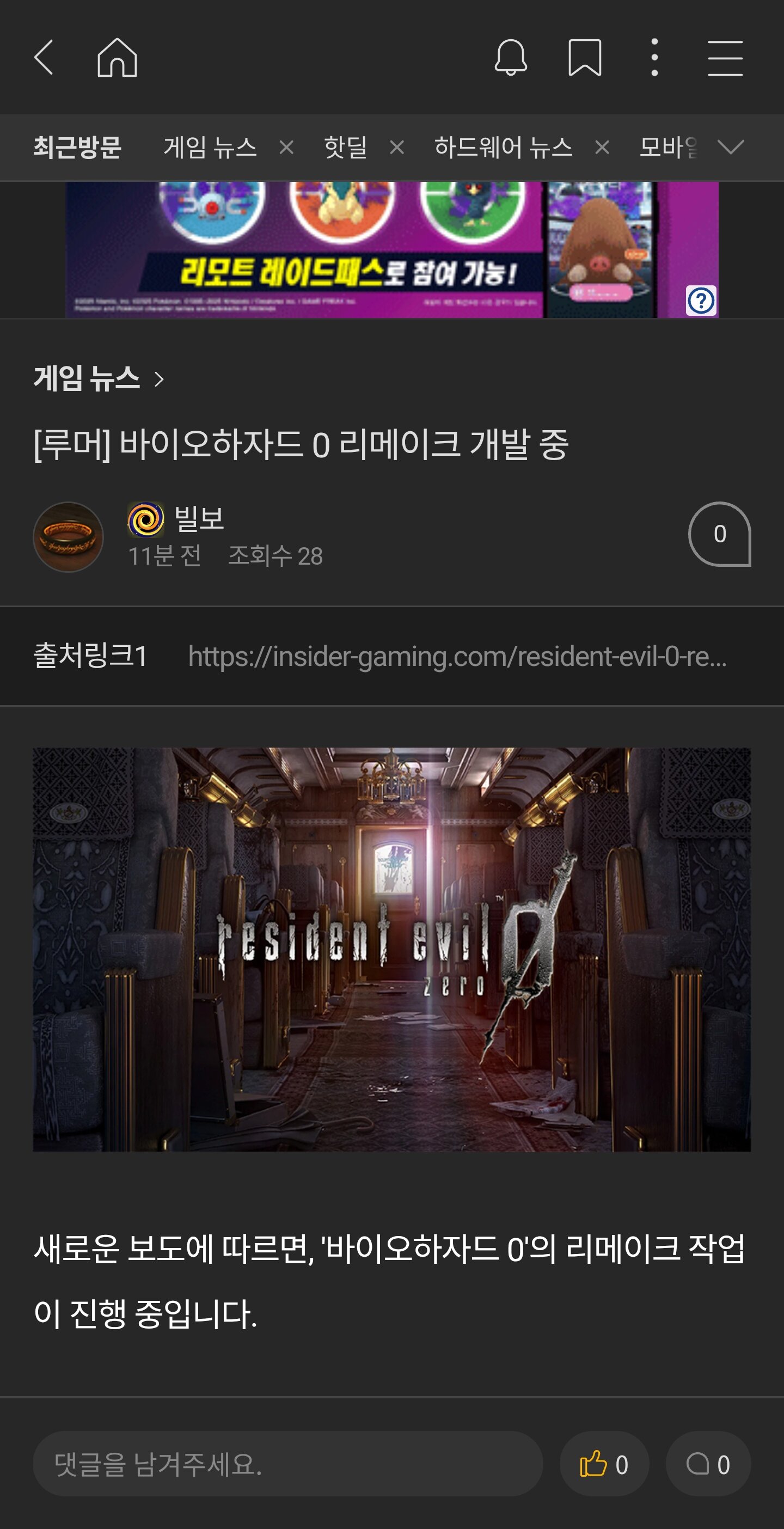The width and height of the screenshot is (784, 1529).
Task: Remove 핫딜 from recent visits
Action: click(396, 147)
